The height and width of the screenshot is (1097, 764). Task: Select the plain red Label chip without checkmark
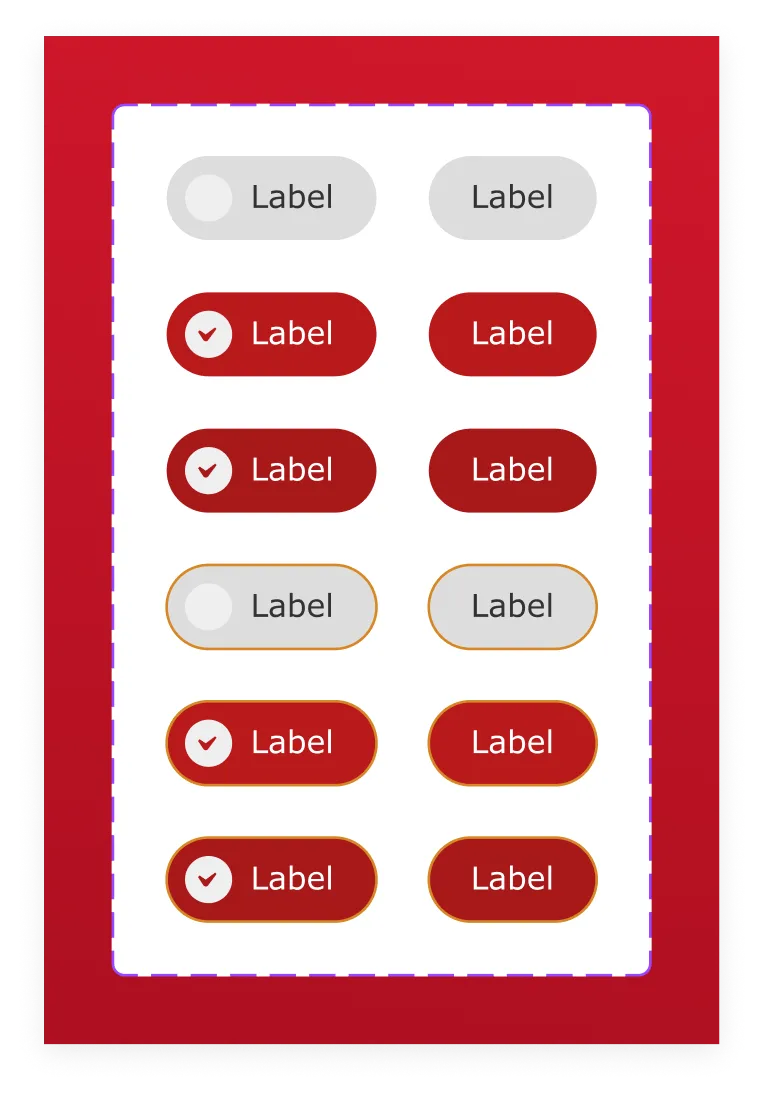click(512, 334)
